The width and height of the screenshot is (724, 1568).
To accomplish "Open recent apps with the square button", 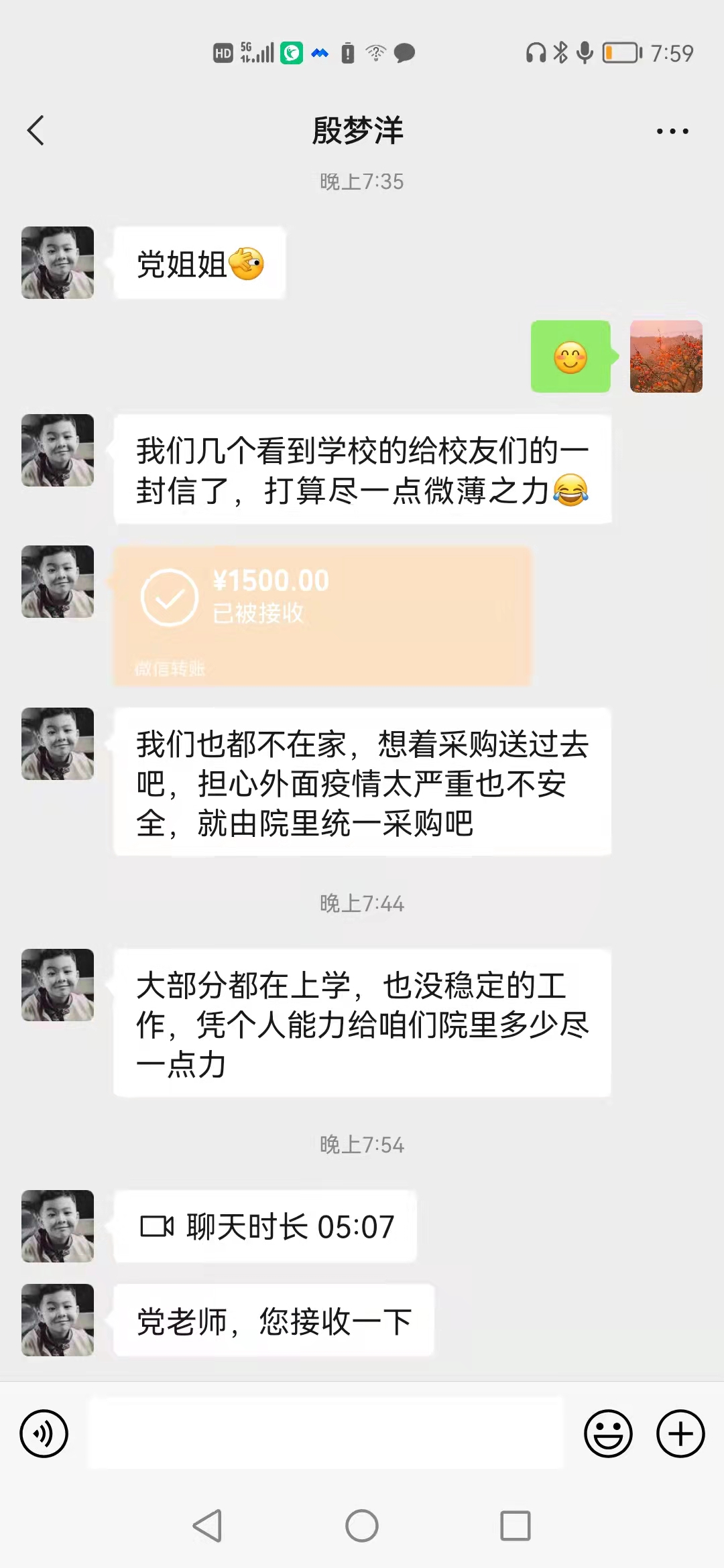I will [516, 1526].
